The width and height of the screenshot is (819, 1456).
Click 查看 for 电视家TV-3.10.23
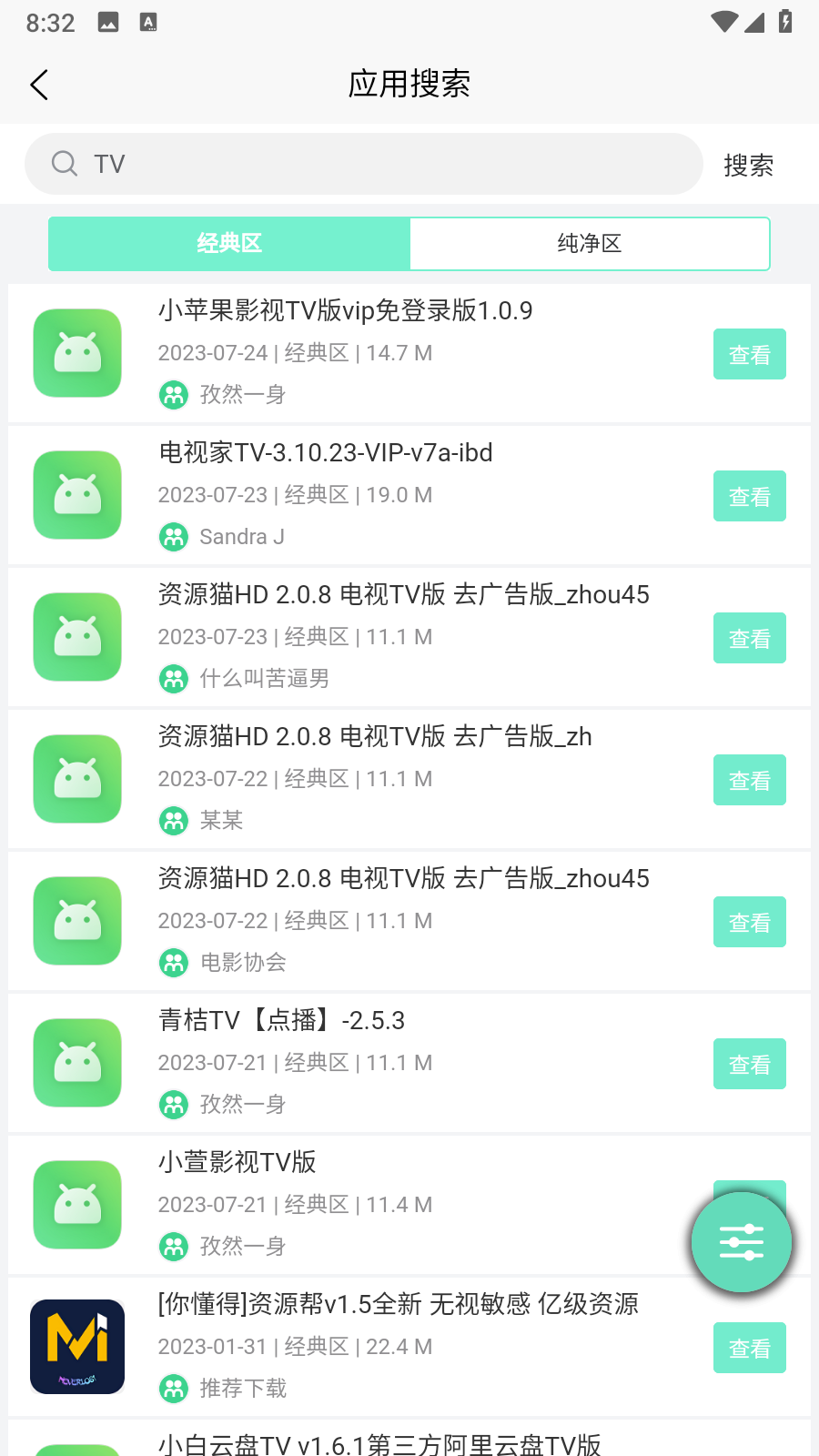point(749,496)
